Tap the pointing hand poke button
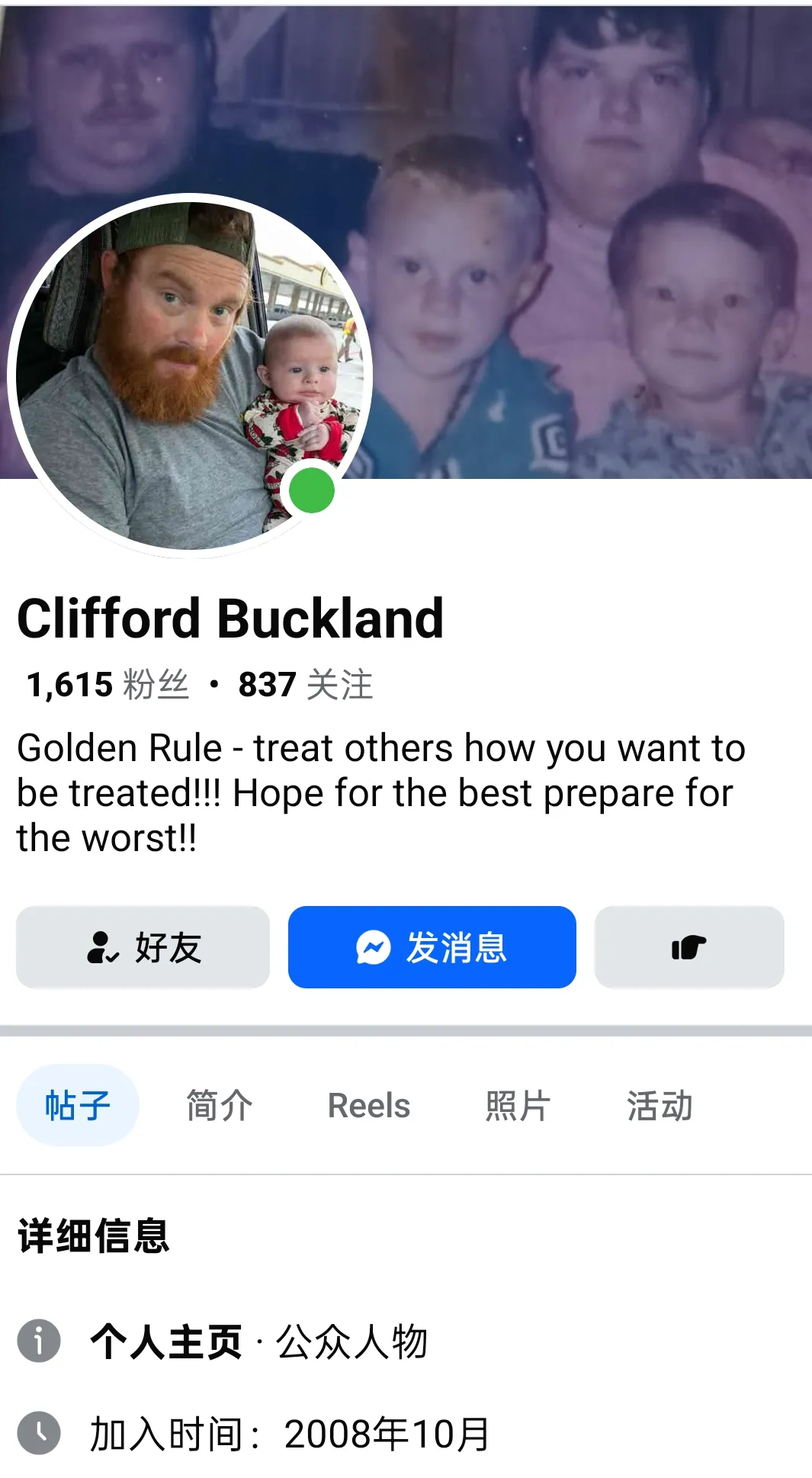 coord(688,947)
